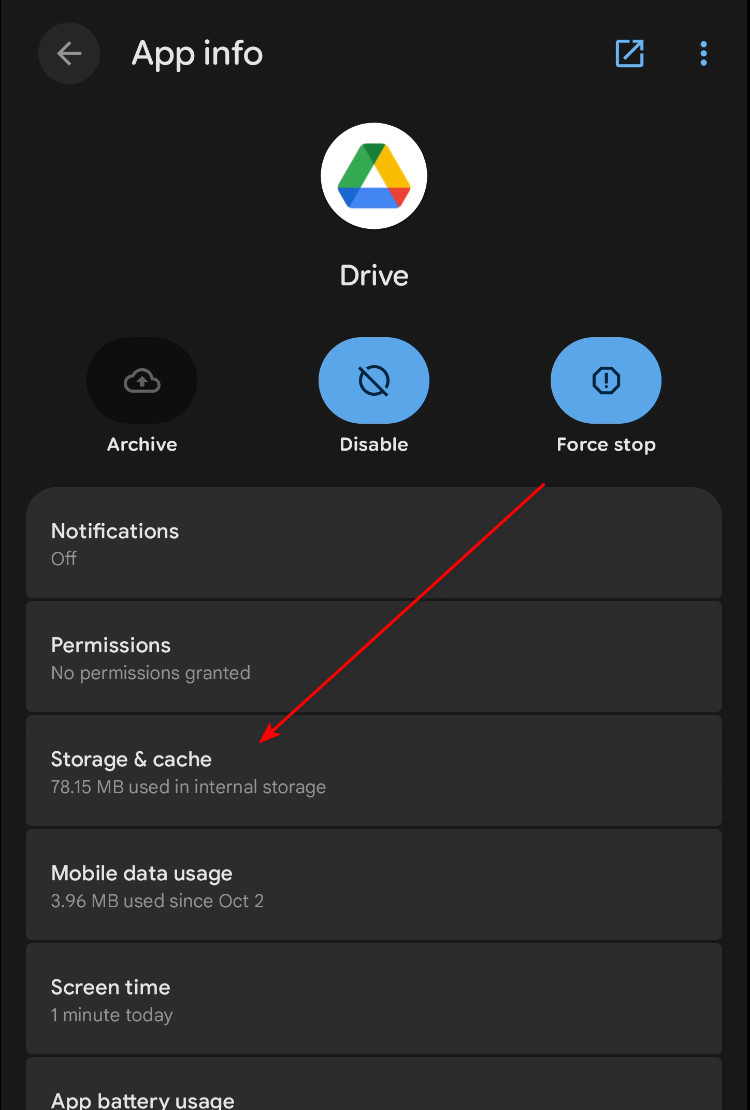Check Mobile data usage
This screenshot has width=750, height=1110.
coord(374,885)
